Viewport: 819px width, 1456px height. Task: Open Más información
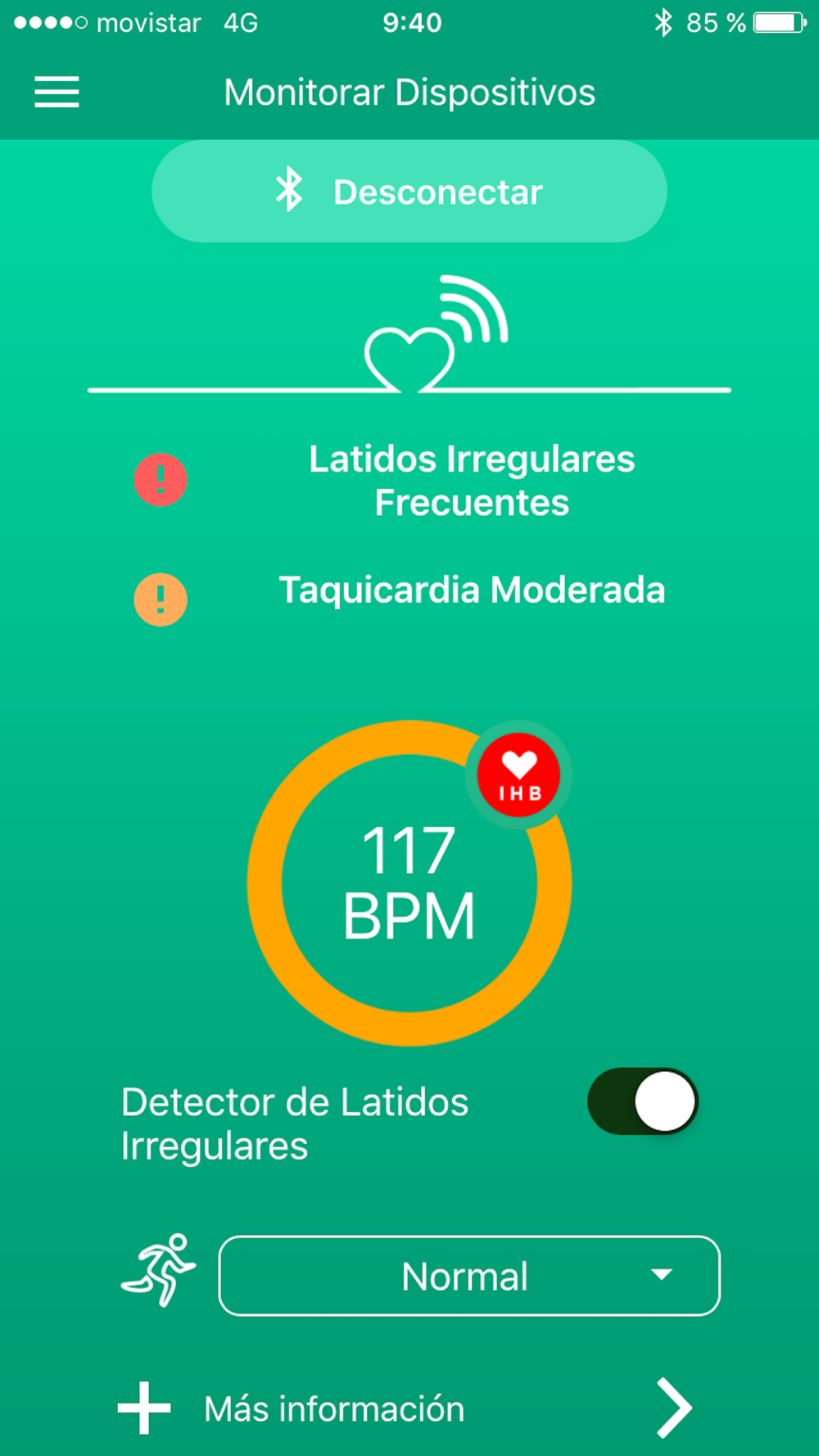point(406,1409)
